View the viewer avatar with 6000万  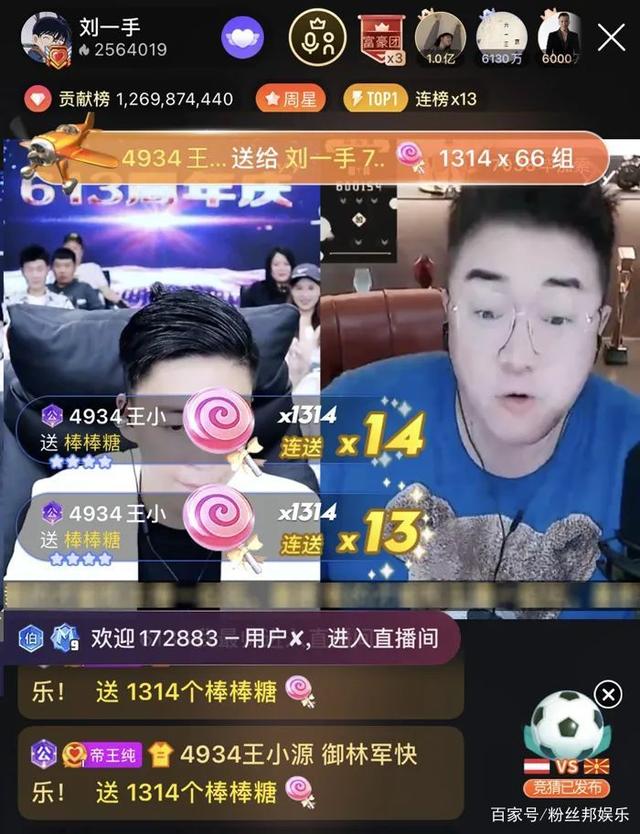point(561,37)
